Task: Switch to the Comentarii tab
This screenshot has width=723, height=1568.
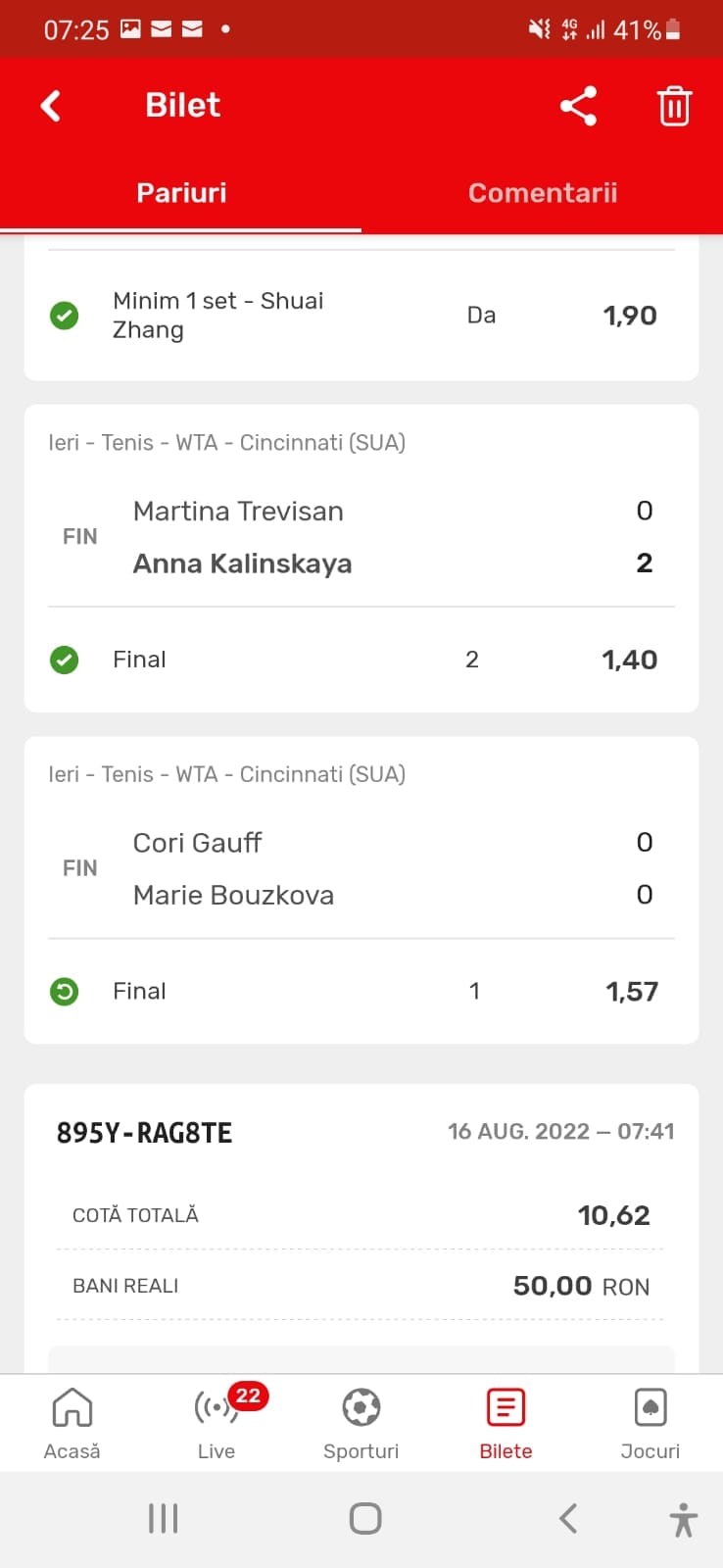Action: point(542,193)
